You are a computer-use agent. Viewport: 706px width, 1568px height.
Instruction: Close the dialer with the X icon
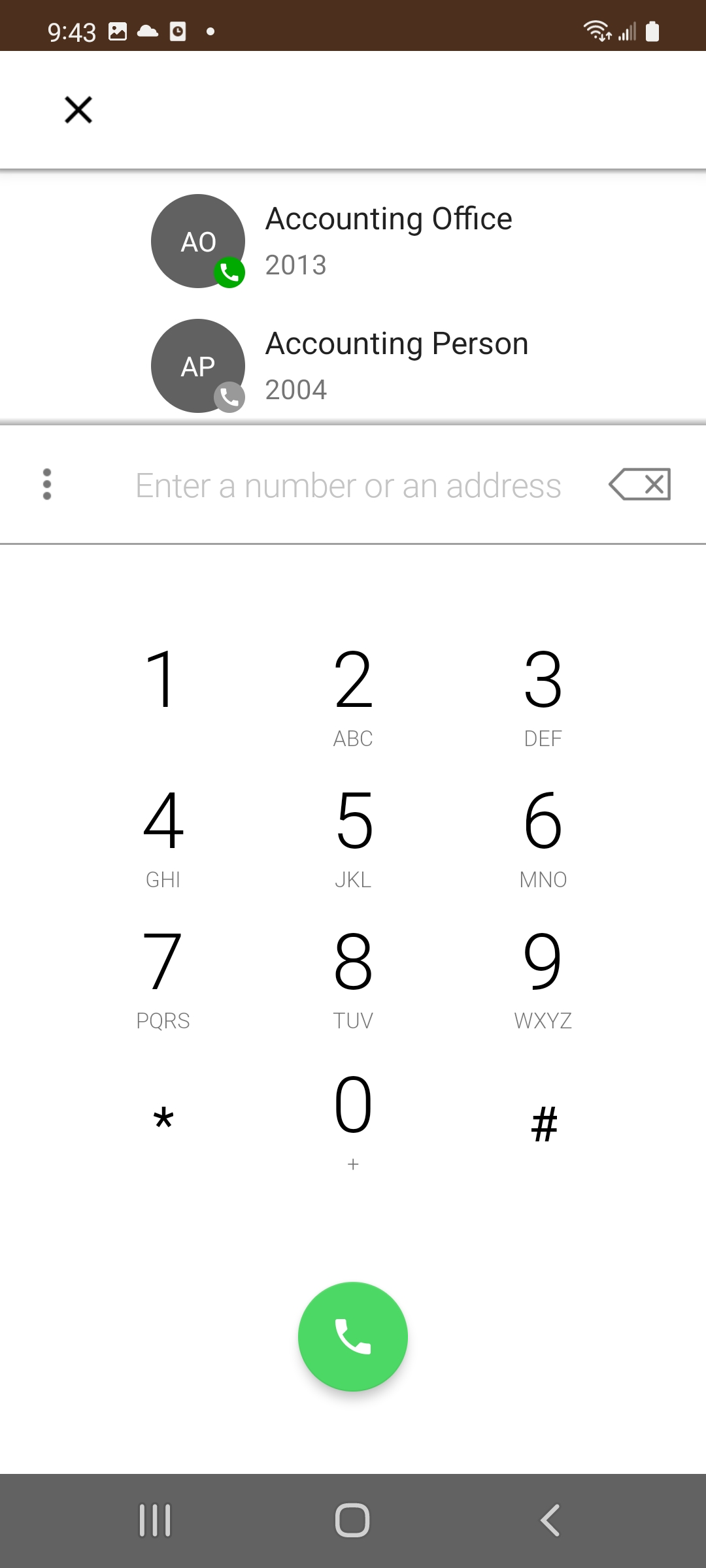(78, 110)
